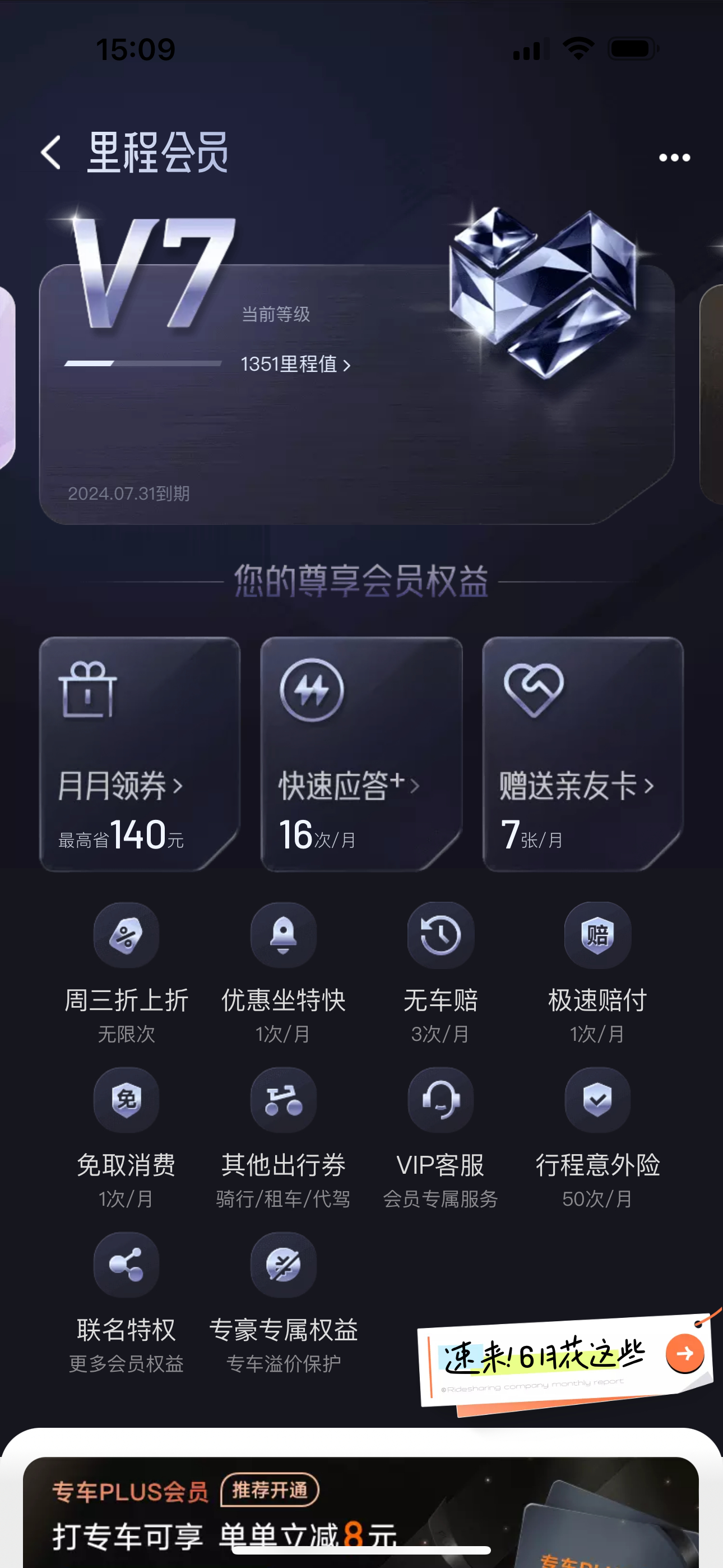This screenshot has height=1568, width=723.
Task: Open 联名特权 for more benefits
Action: 127,1303
